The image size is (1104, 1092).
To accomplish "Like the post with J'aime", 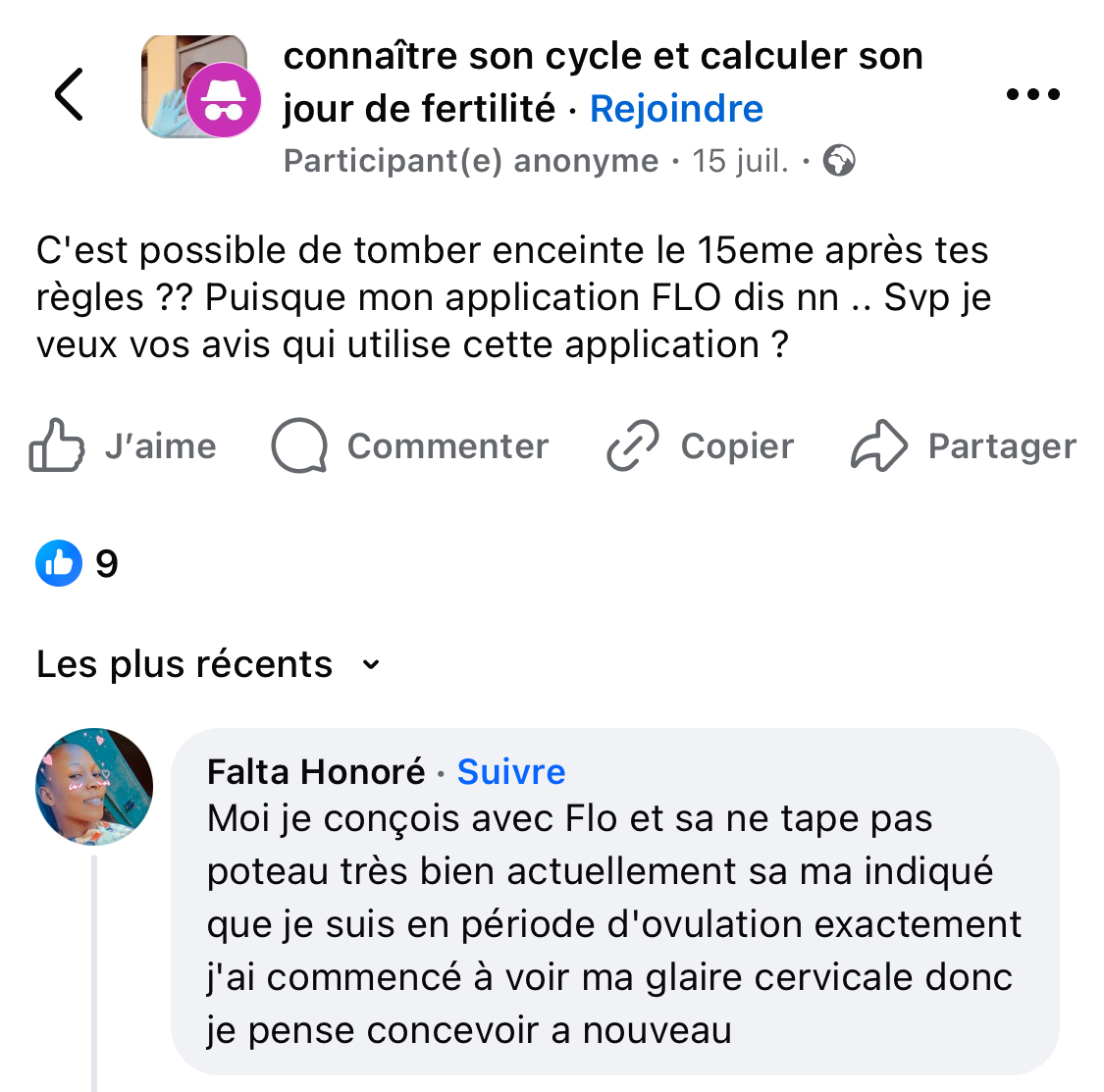I will [x=123, y=446].
